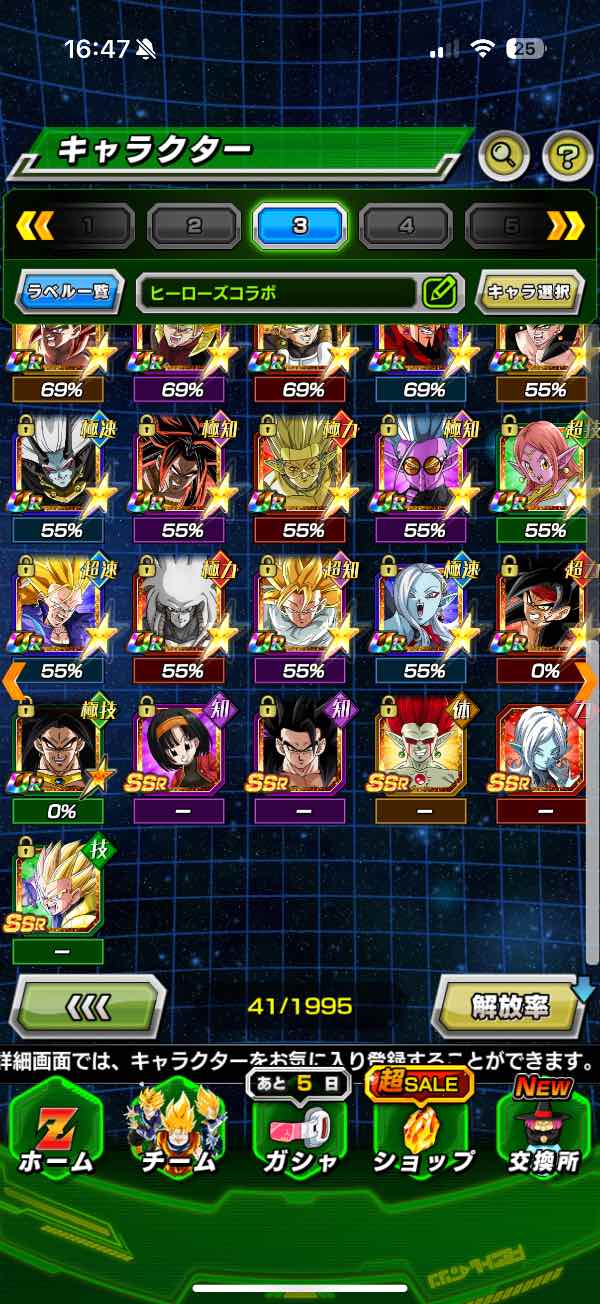
Task: Open the 極技 character at 0%
Action: click(59, 749)
